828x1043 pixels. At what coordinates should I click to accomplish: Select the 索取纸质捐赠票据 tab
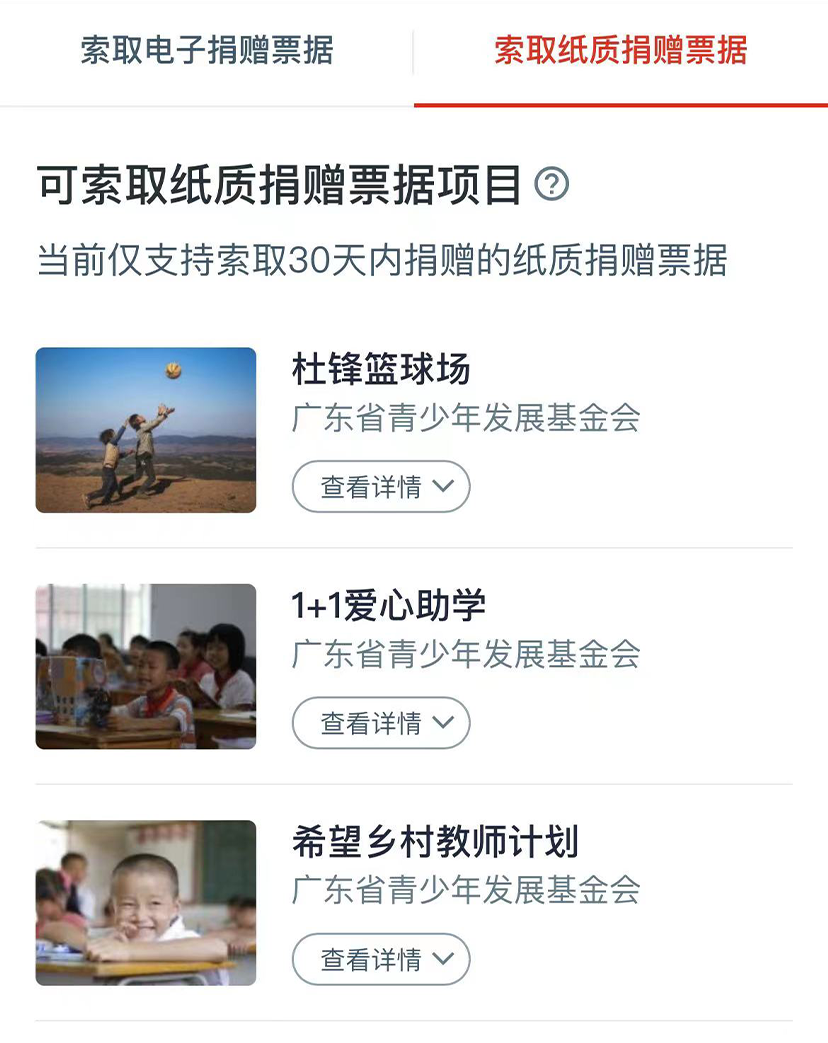[x=620, y=51]
